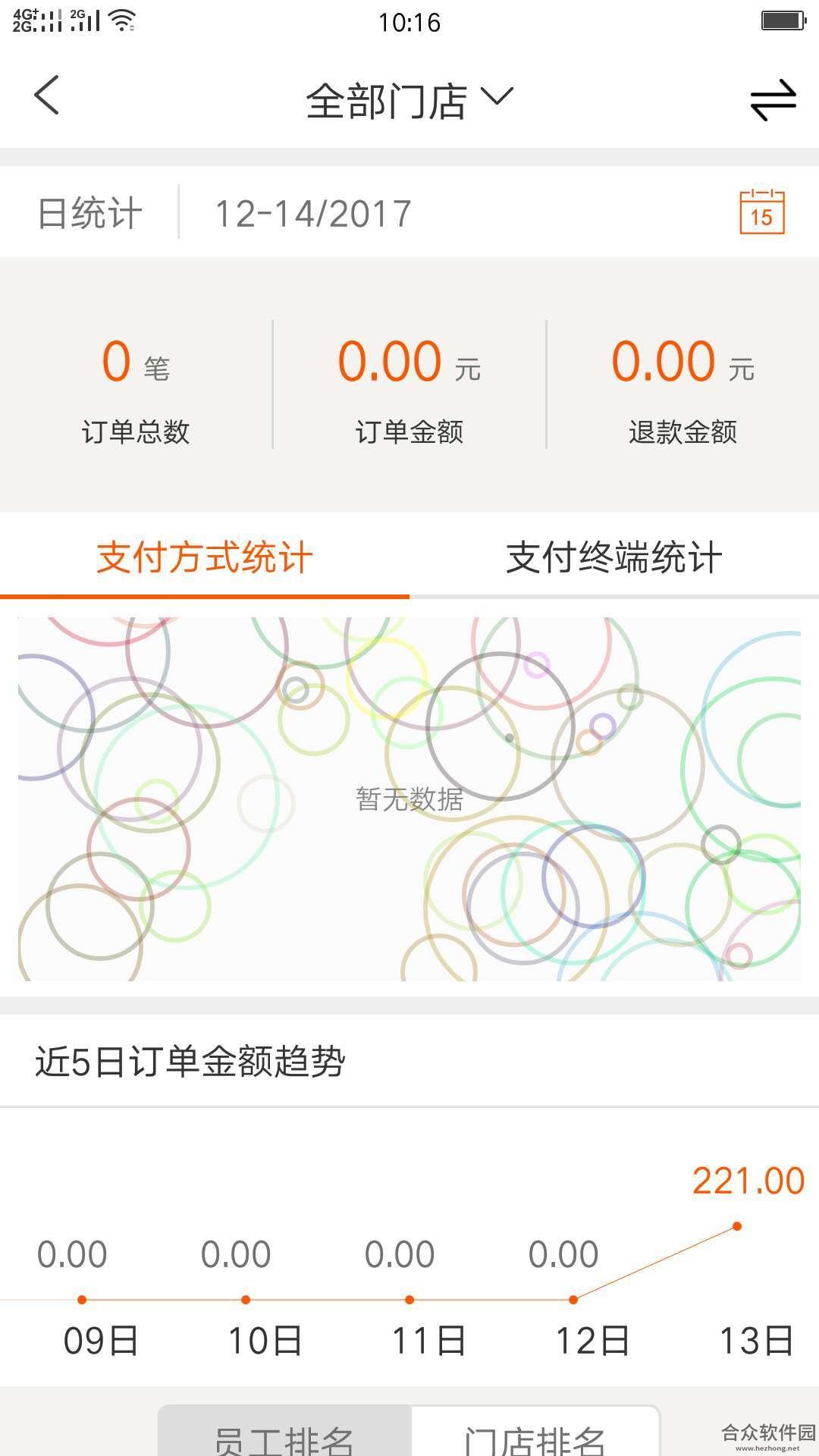Go back using the top-left arrow

pyautogui.click(x=46, y=96)
